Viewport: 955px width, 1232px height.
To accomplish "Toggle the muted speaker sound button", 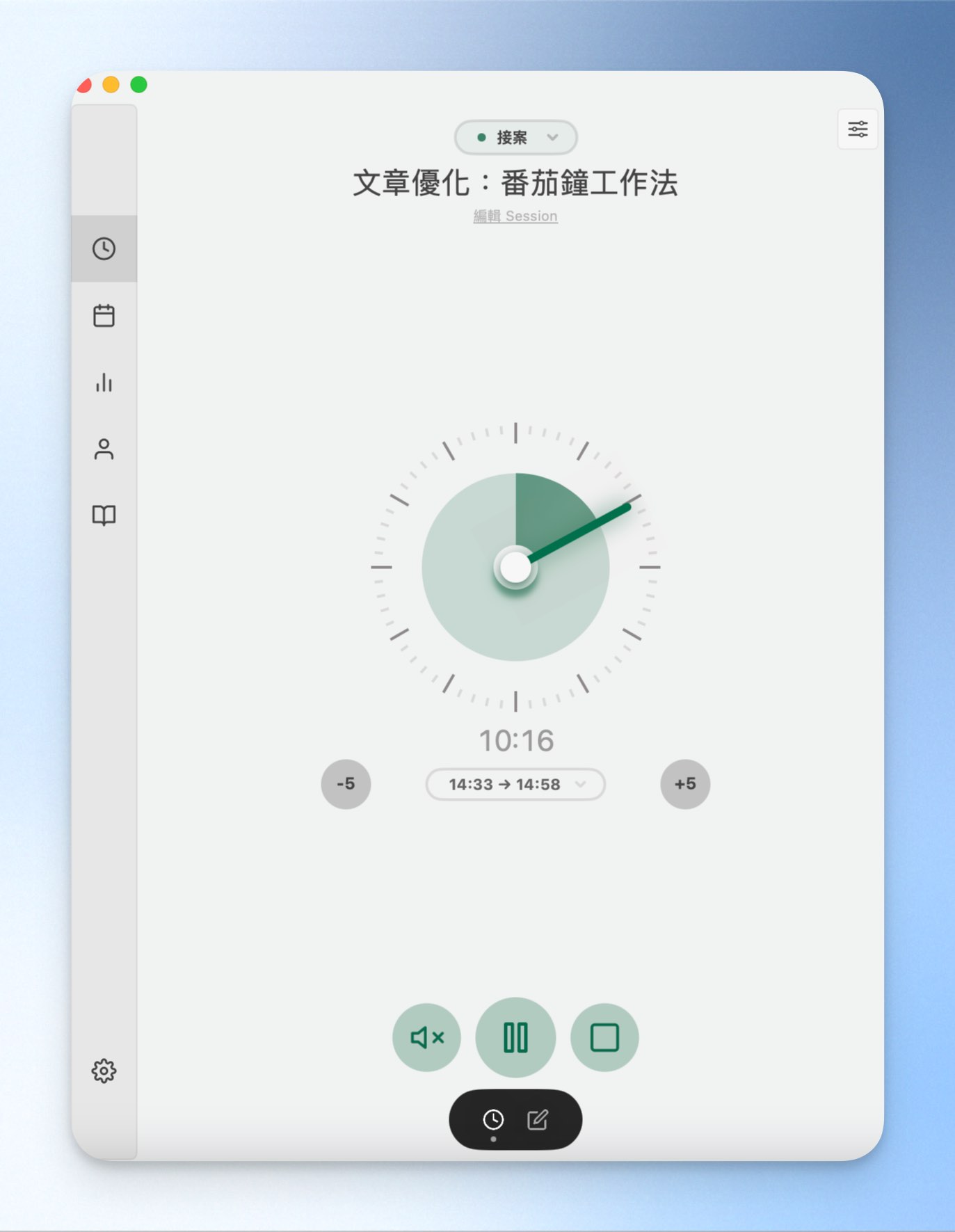I will [x=427, y=1037].
